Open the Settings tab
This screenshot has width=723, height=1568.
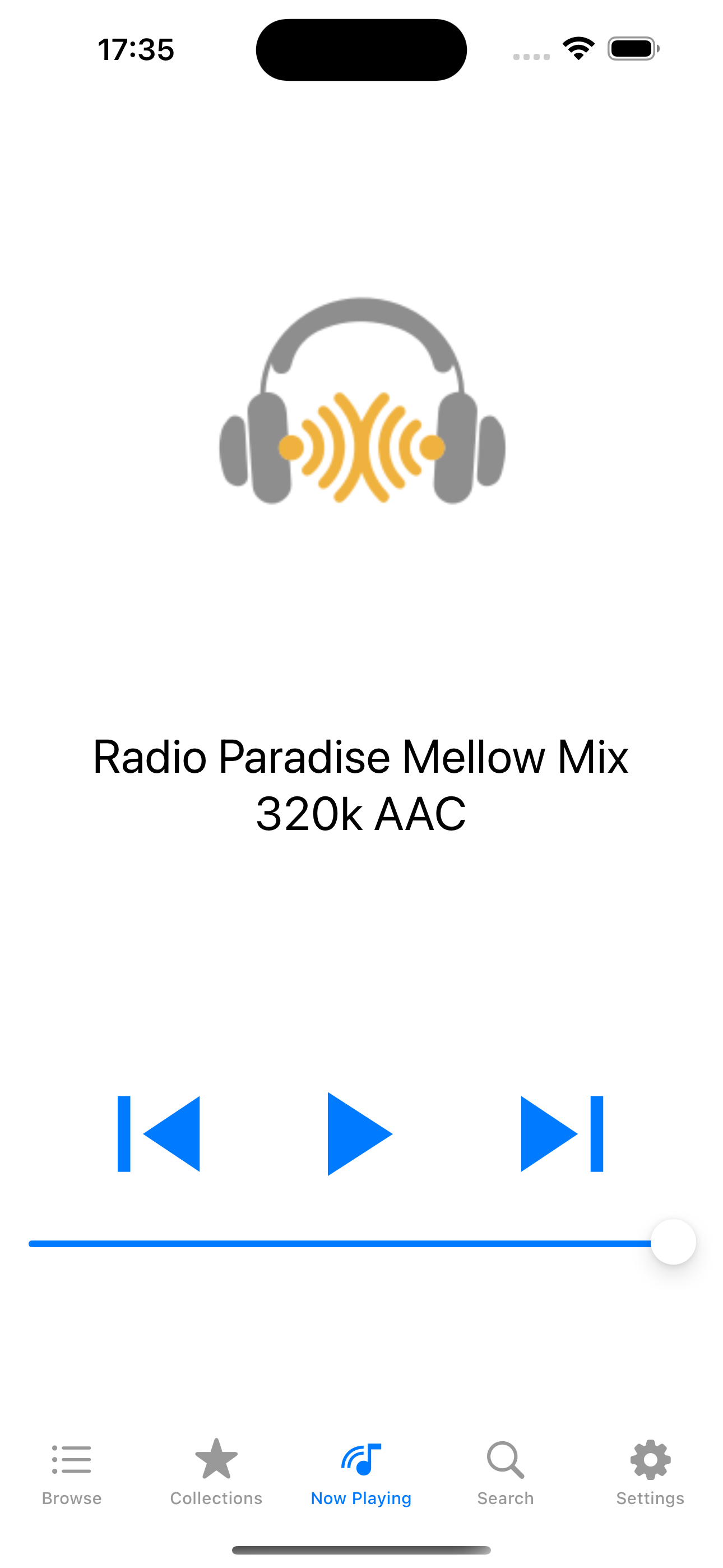point(650,1472)
